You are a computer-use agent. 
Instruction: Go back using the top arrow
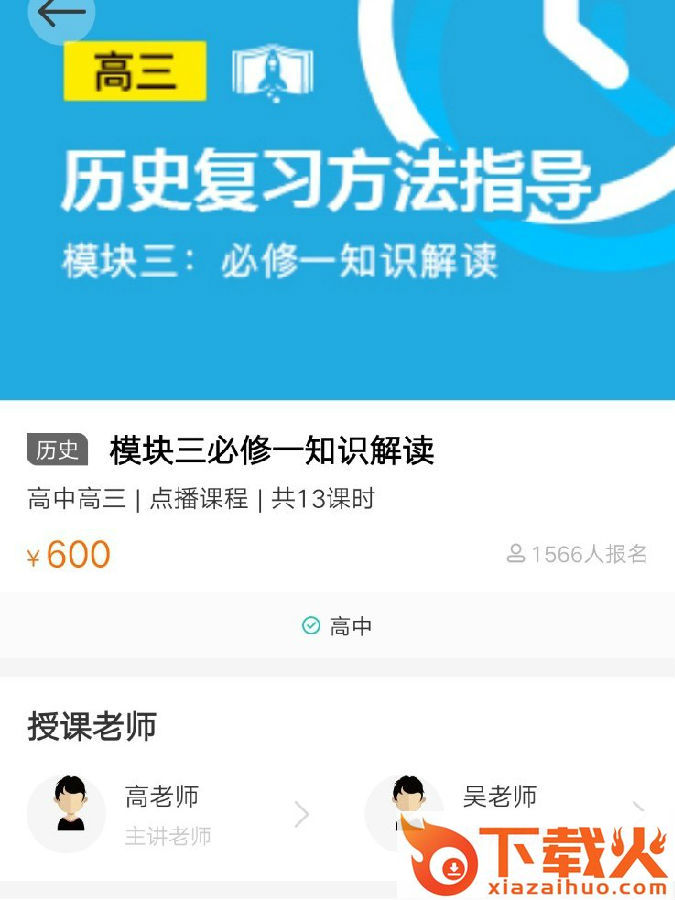[x=60, y=14]
